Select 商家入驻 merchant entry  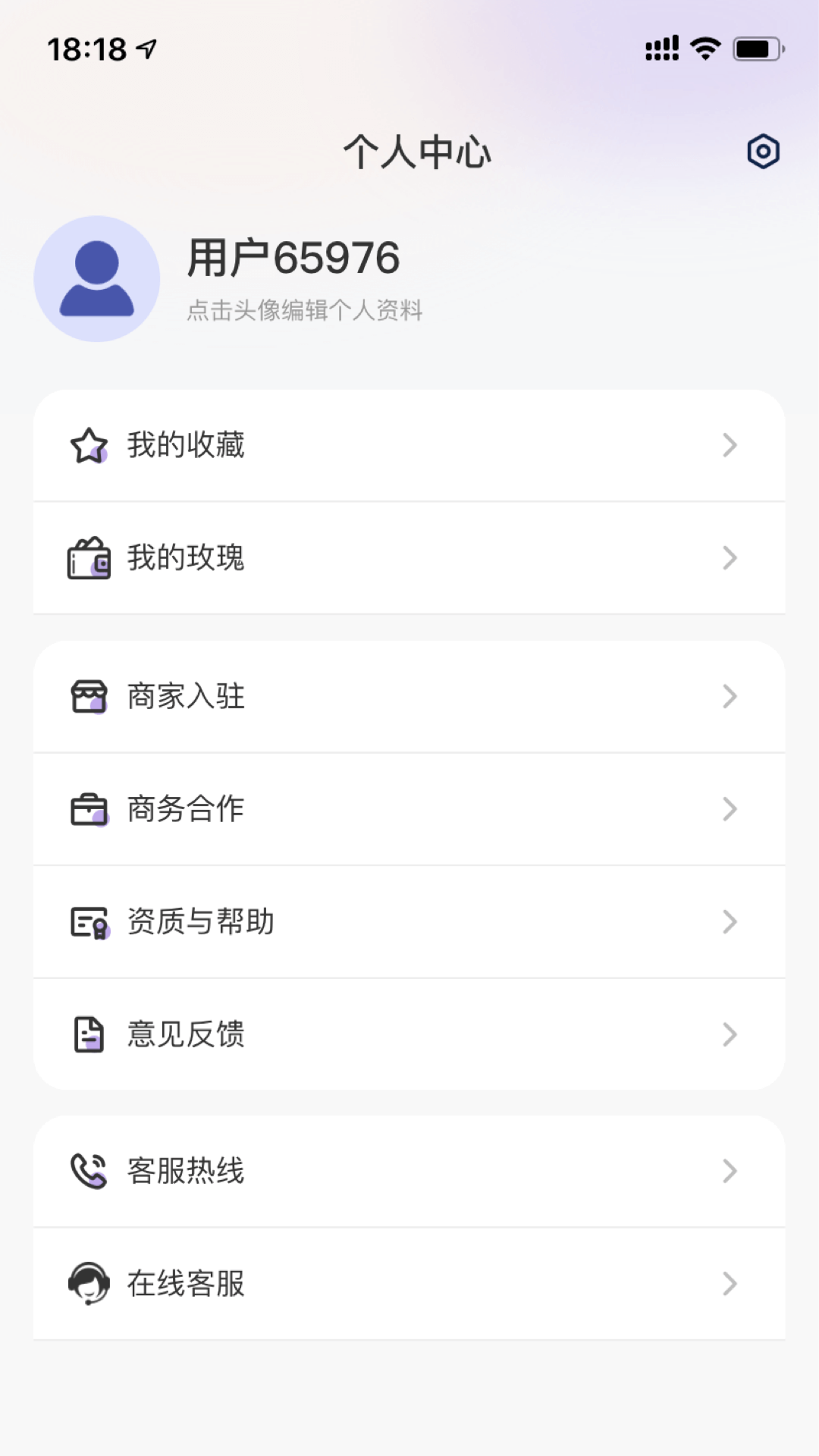coord(409,696)
